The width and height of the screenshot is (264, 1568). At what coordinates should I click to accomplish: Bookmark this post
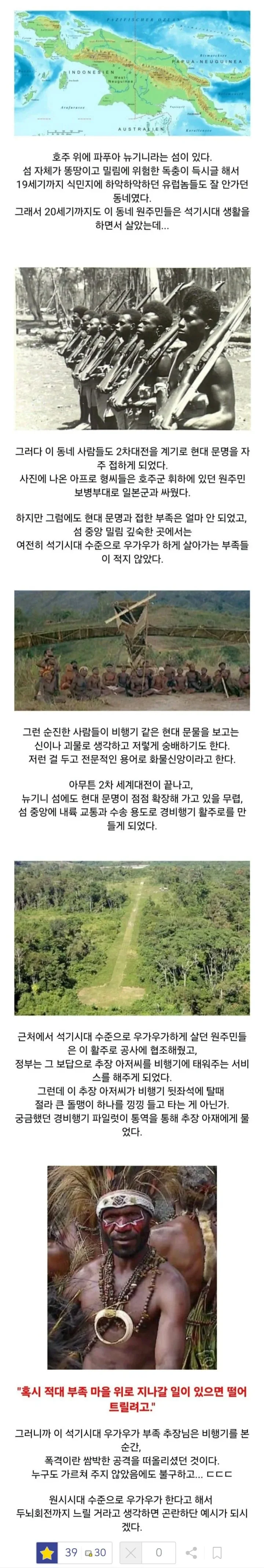pos(216,1552)
